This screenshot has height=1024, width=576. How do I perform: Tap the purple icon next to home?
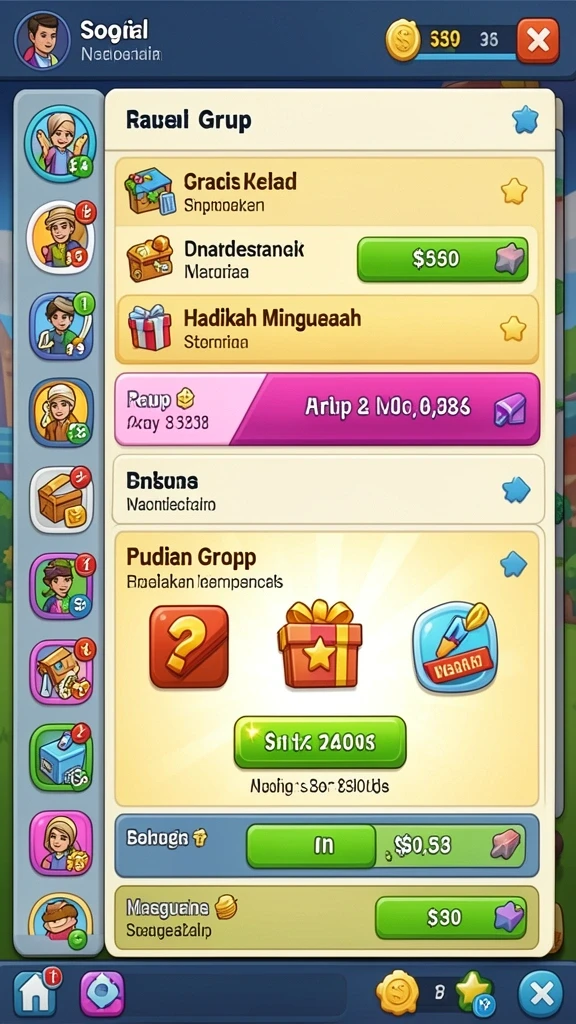pos(102,993)
